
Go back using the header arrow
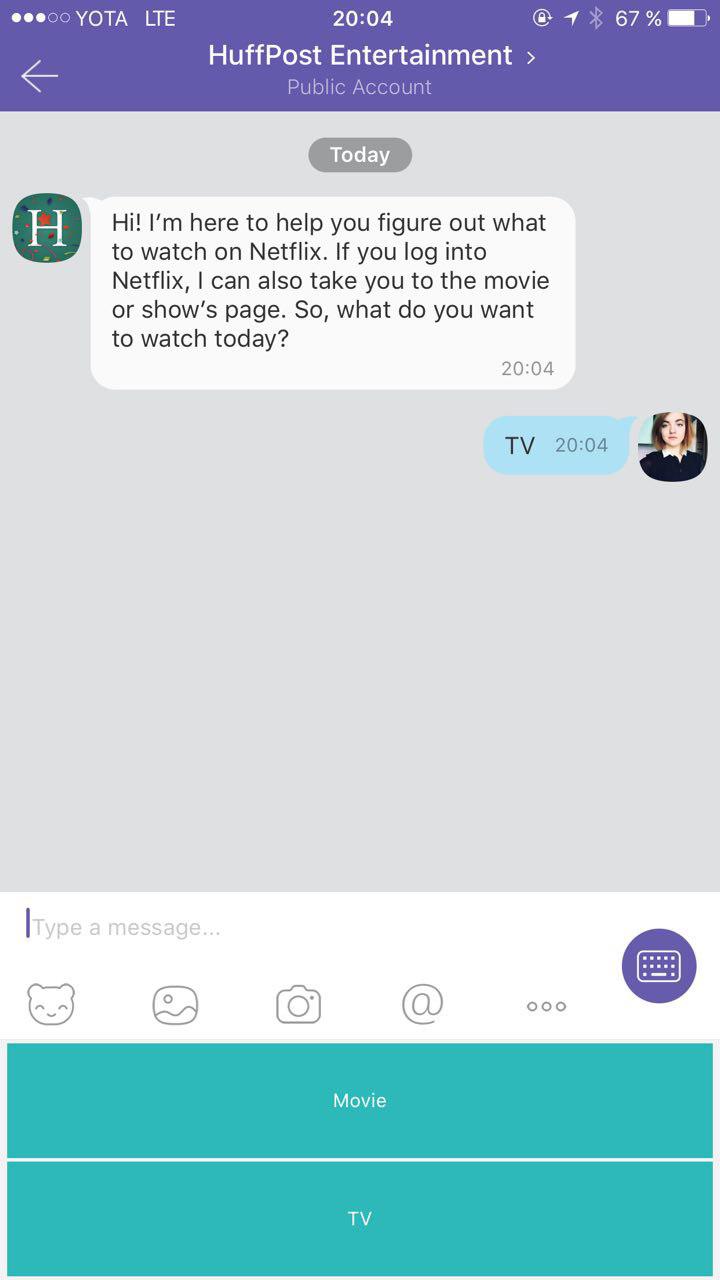pyautogui.click(x=40, y=75)
